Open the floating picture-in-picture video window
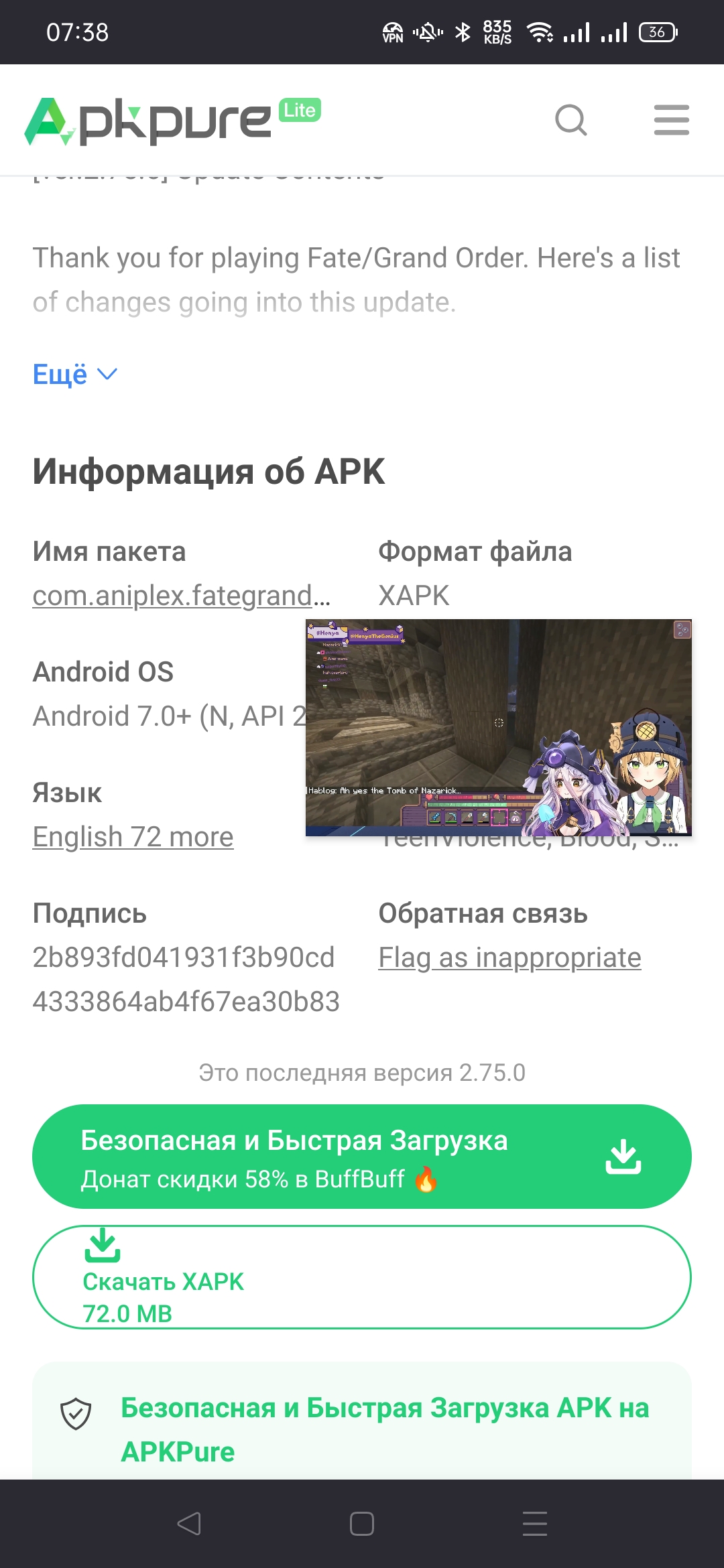The image size is (724, 1568). click(x=499, y=728)
